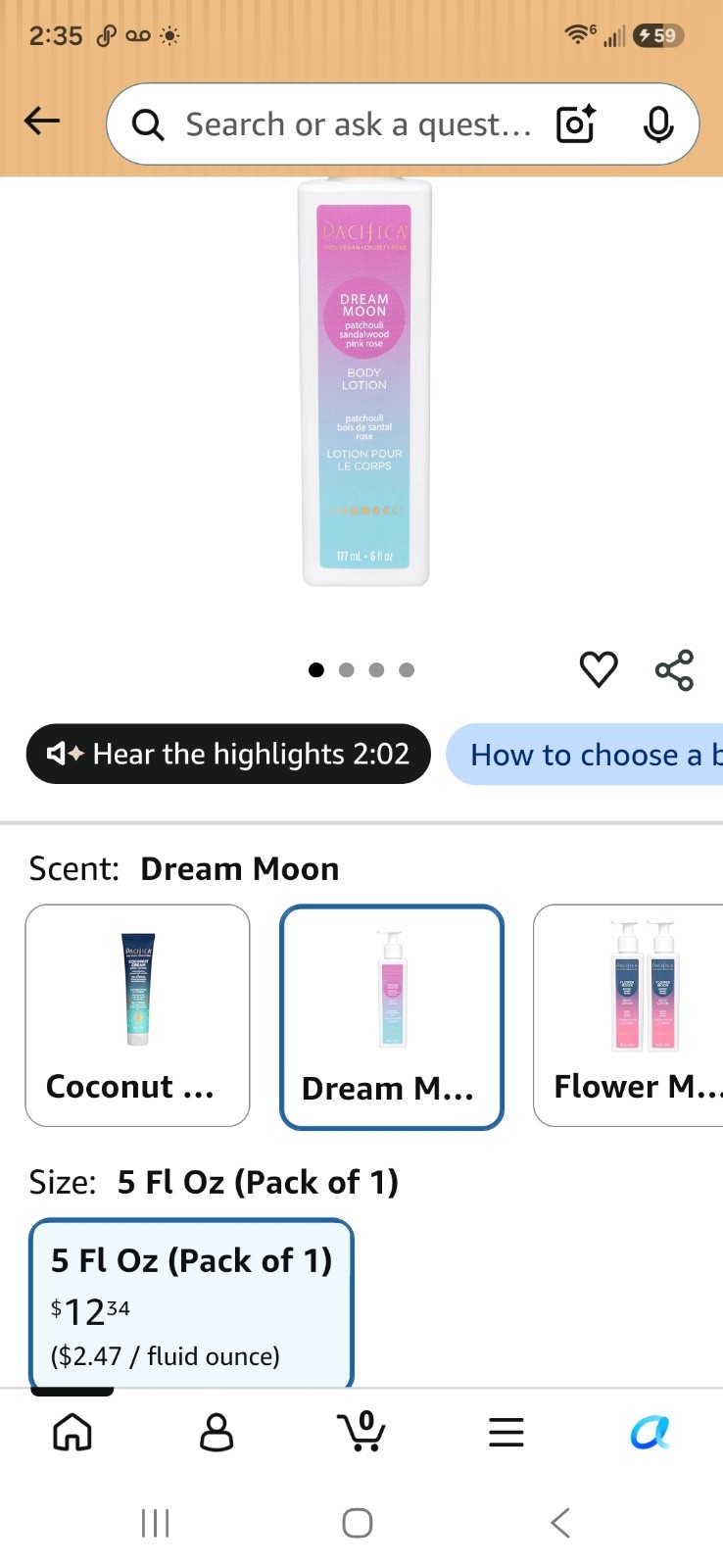This screenshot has height=1568, width=723.
Task: Tap the system recent apps button
Action: coord(156,1523)
